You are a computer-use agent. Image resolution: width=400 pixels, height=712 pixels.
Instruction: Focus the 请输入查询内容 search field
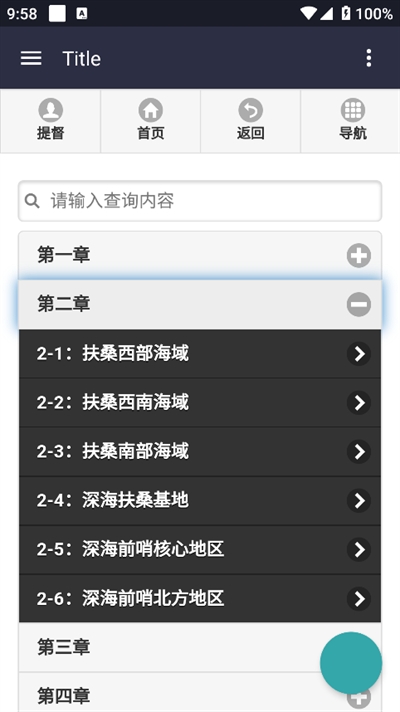(x=200, y=201)
